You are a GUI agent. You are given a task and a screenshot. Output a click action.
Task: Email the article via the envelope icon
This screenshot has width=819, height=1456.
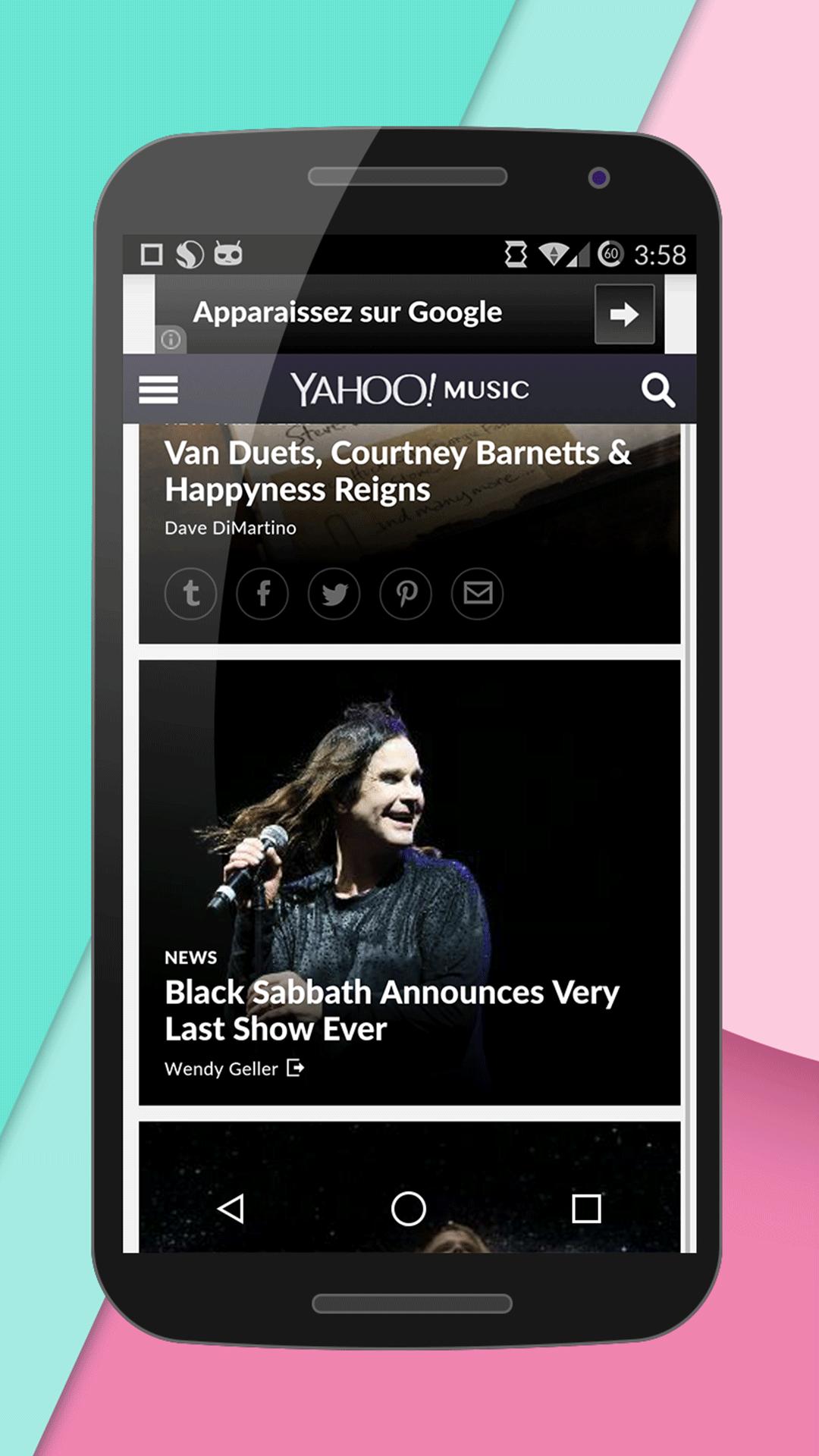(x=477, y=594)
